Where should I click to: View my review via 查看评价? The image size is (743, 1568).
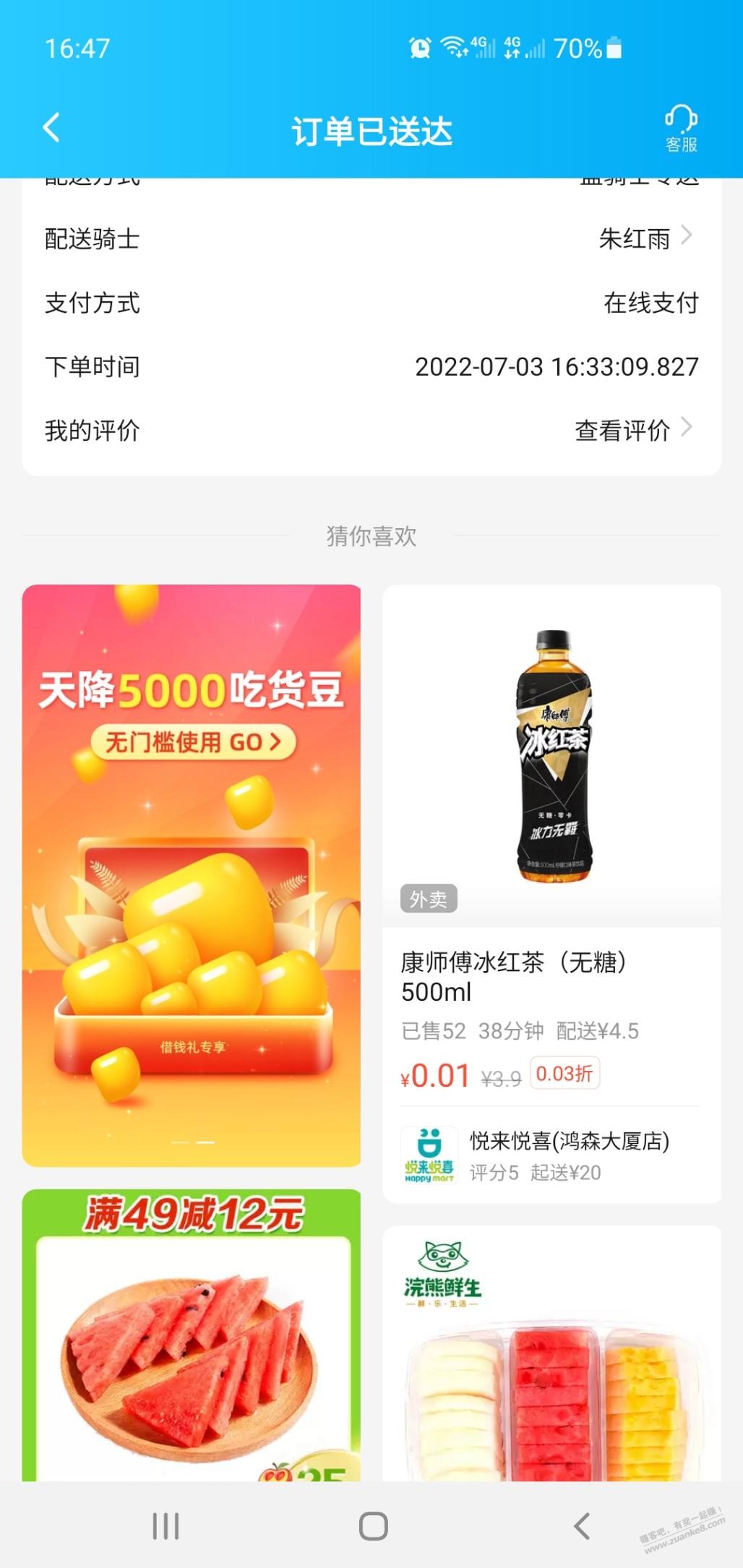633,430
